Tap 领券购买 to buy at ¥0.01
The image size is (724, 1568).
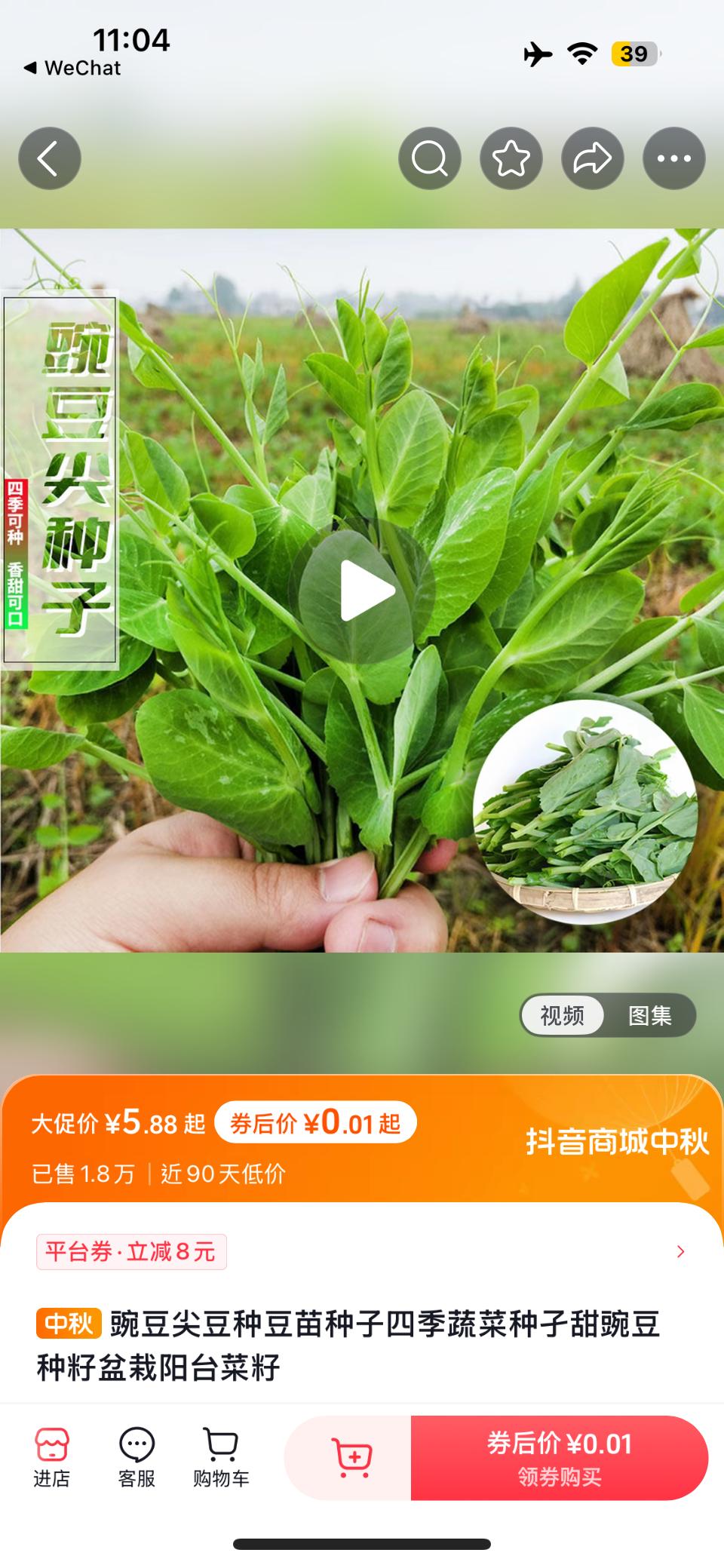559,1458
